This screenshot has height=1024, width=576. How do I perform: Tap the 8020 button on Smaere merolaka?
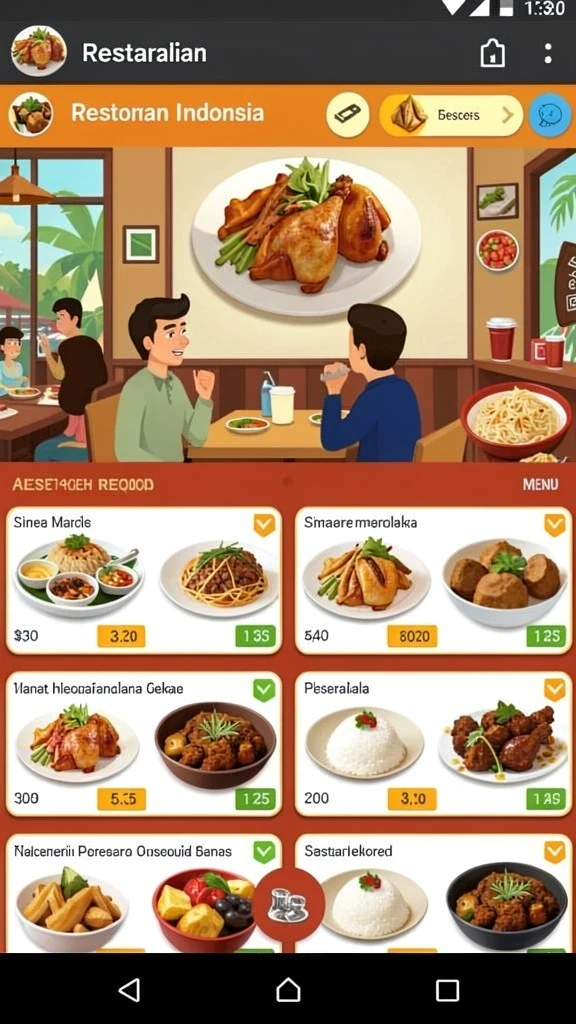tap(412, 635)
